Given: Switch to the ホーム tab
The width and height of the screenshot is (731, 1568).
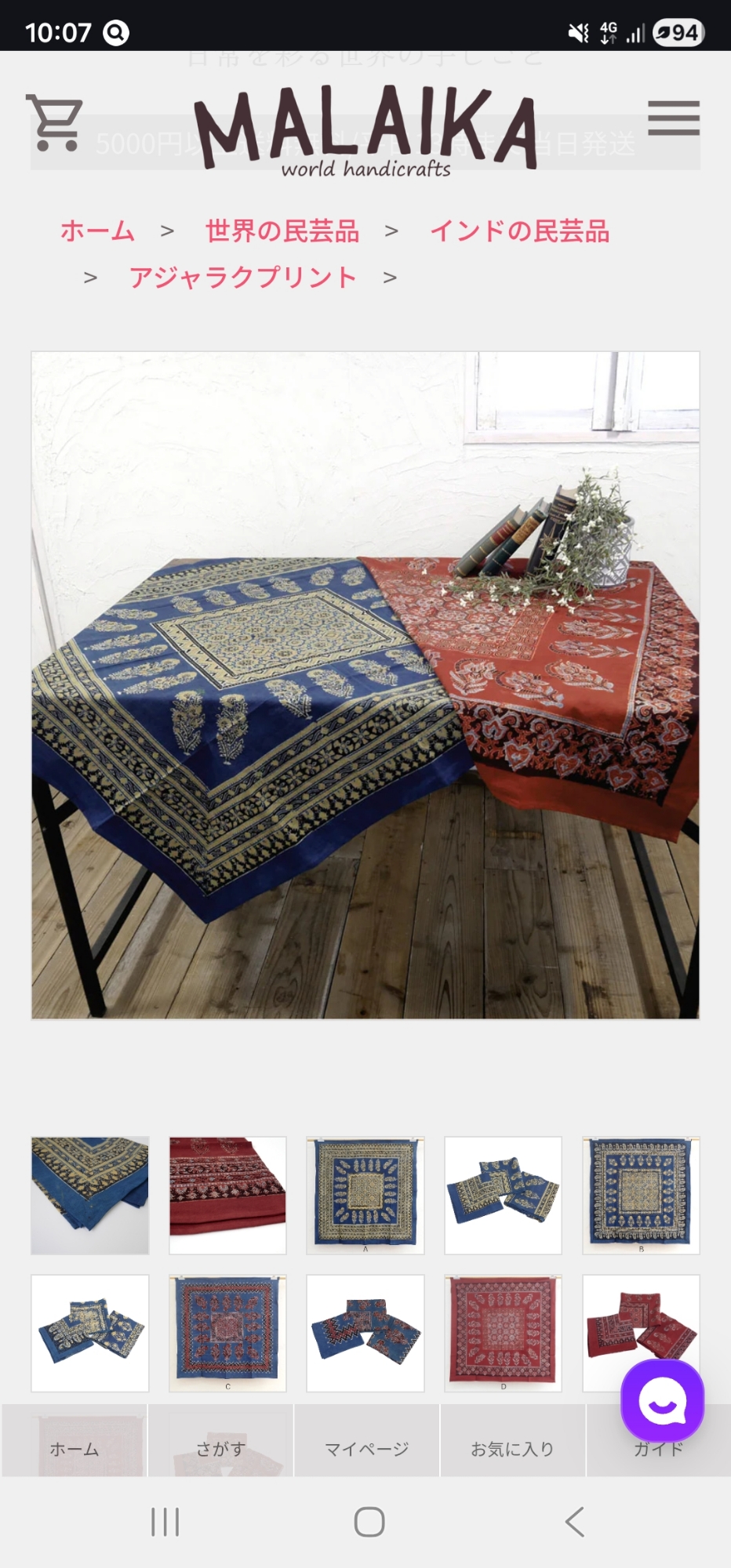Looking at the screenshot, I should point(75,1449).
